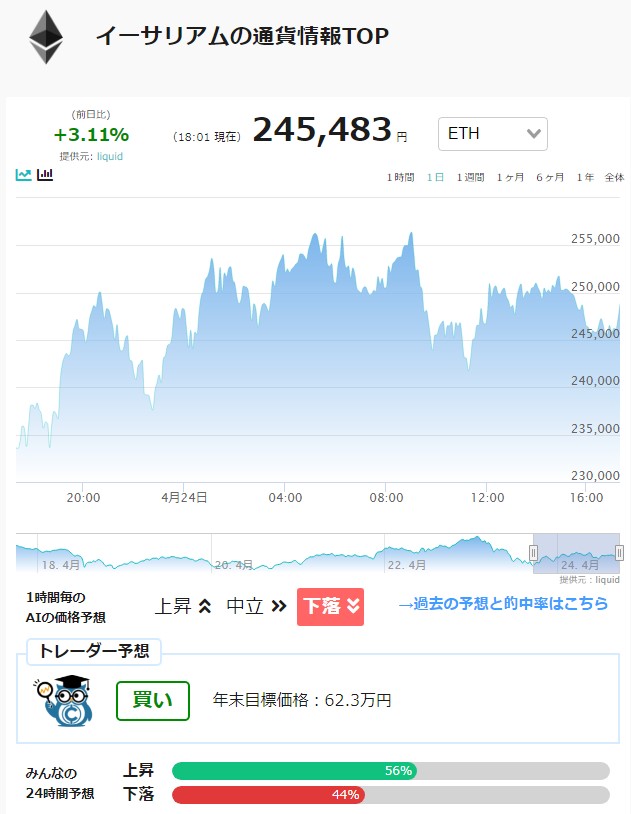Select the 全体 time range
631x814 pixels.
614,178
